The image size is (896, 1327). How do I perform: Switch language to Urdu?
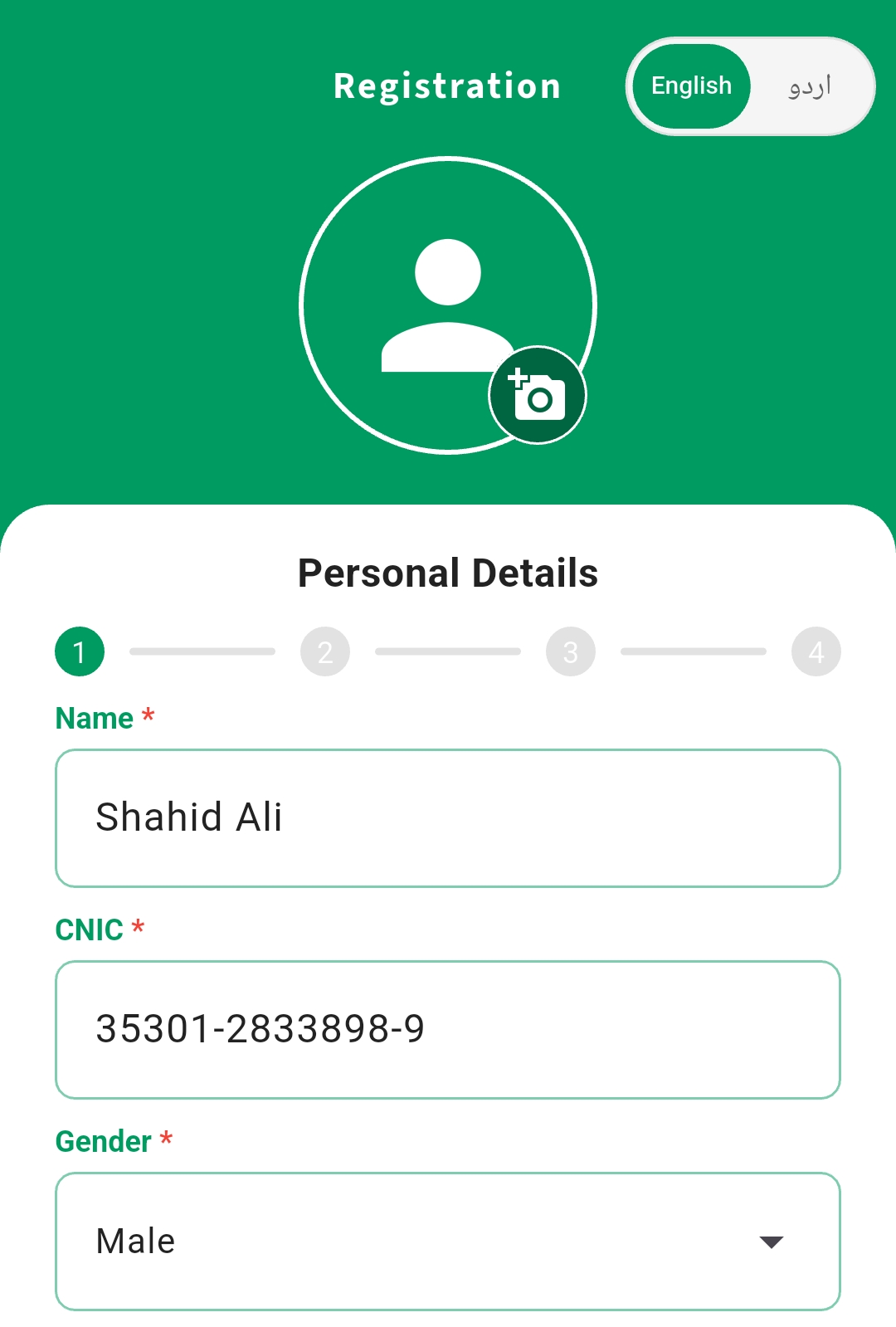coord(810,86)
